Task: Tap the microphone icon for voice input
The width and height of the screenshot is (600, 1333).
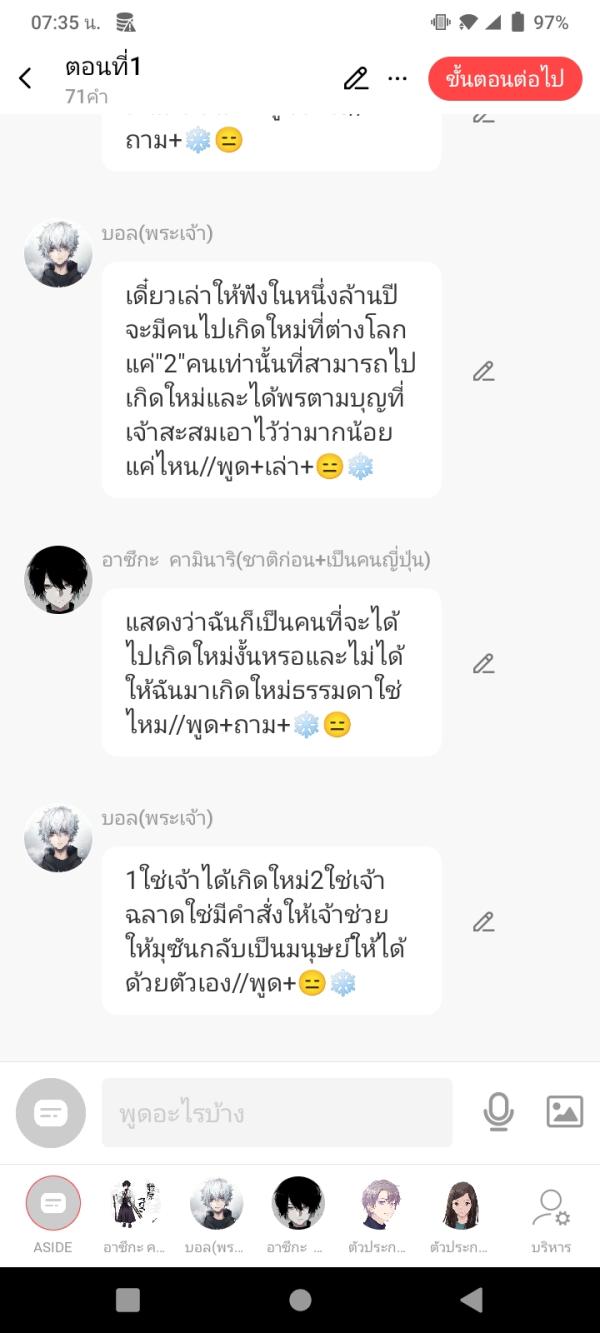Action: [498, 1112]
